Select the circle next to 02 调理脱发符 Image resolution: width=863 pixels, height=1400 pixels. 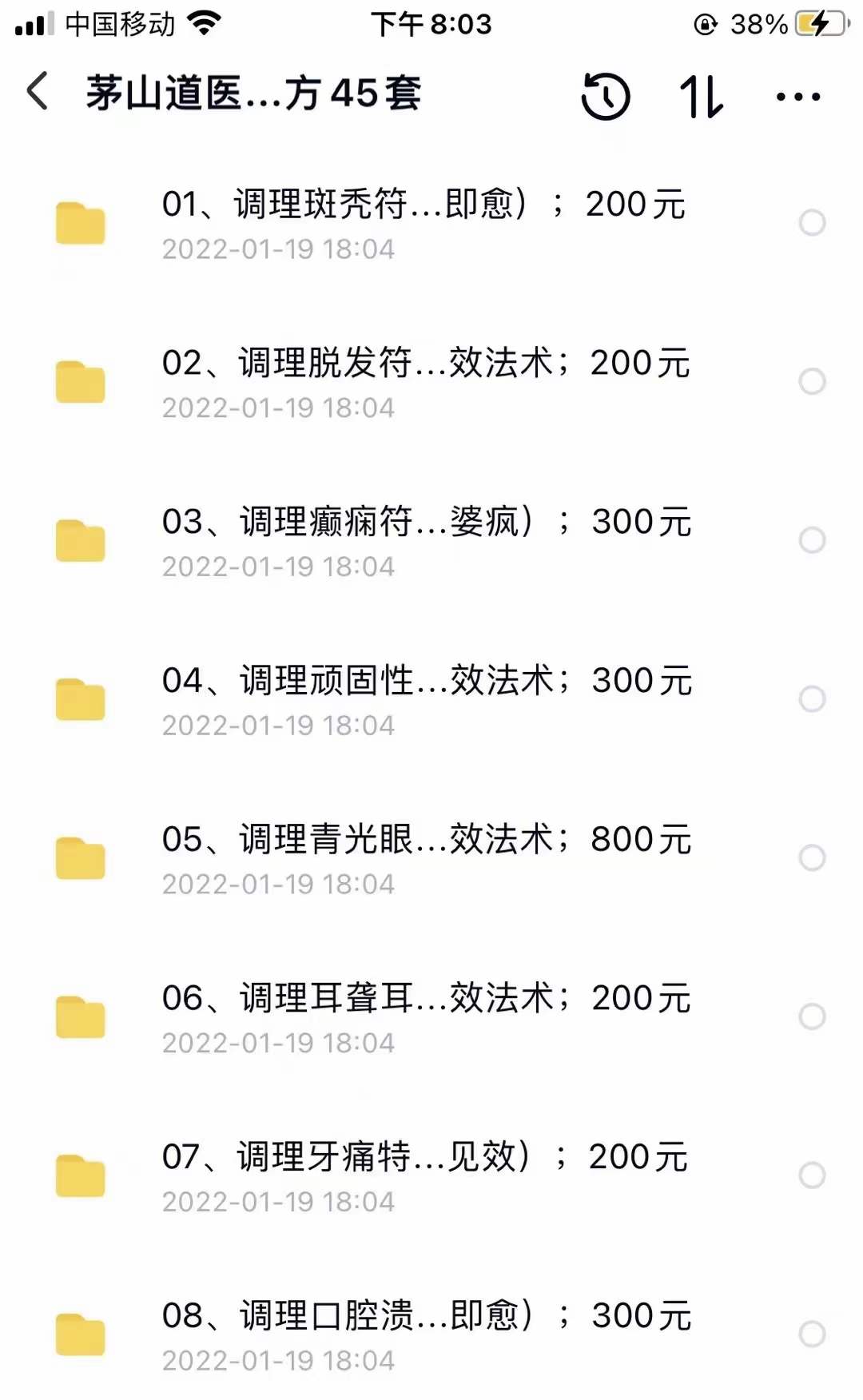813,382
